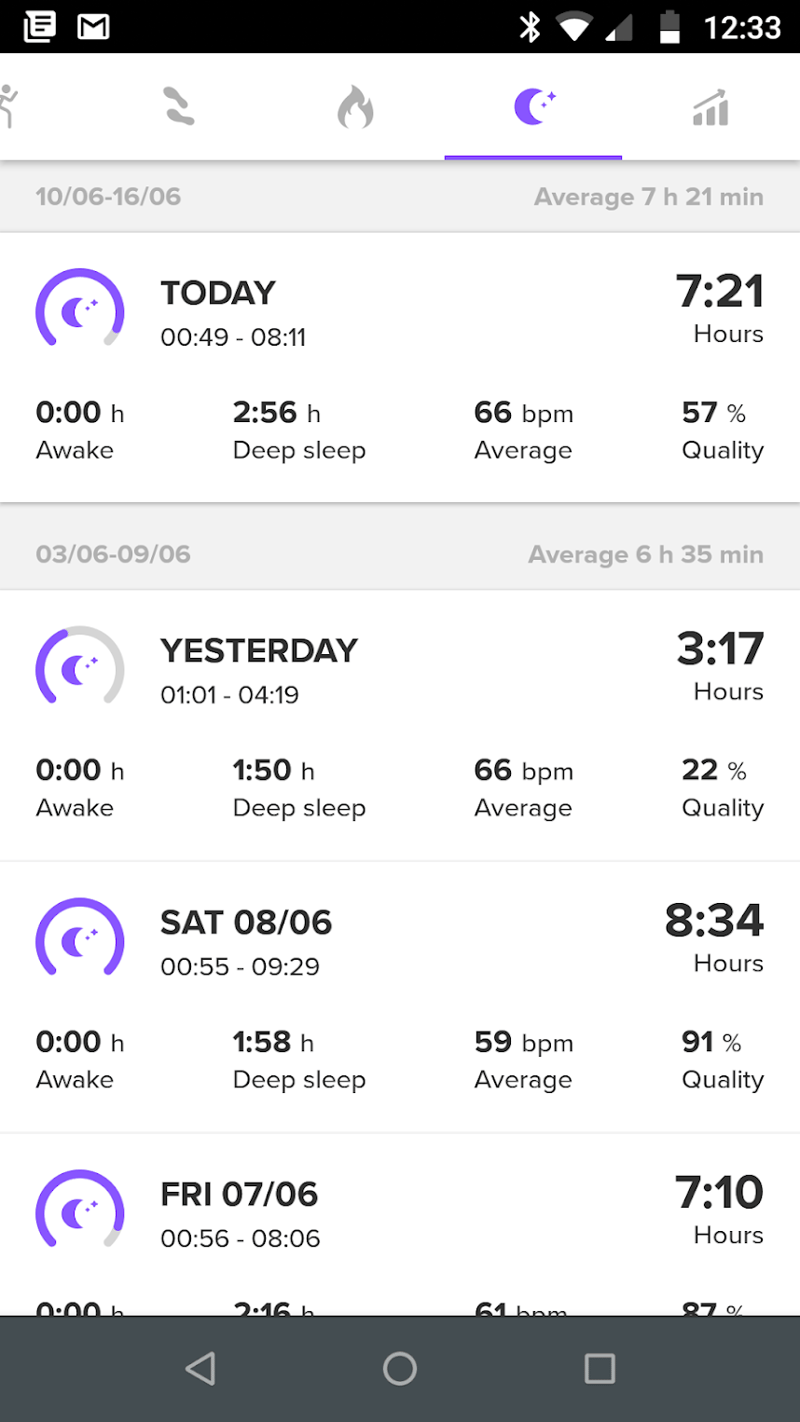Switch to the activity tab
The width and height of the screenshot is (800, 1422).
click(x=10, y=106)
